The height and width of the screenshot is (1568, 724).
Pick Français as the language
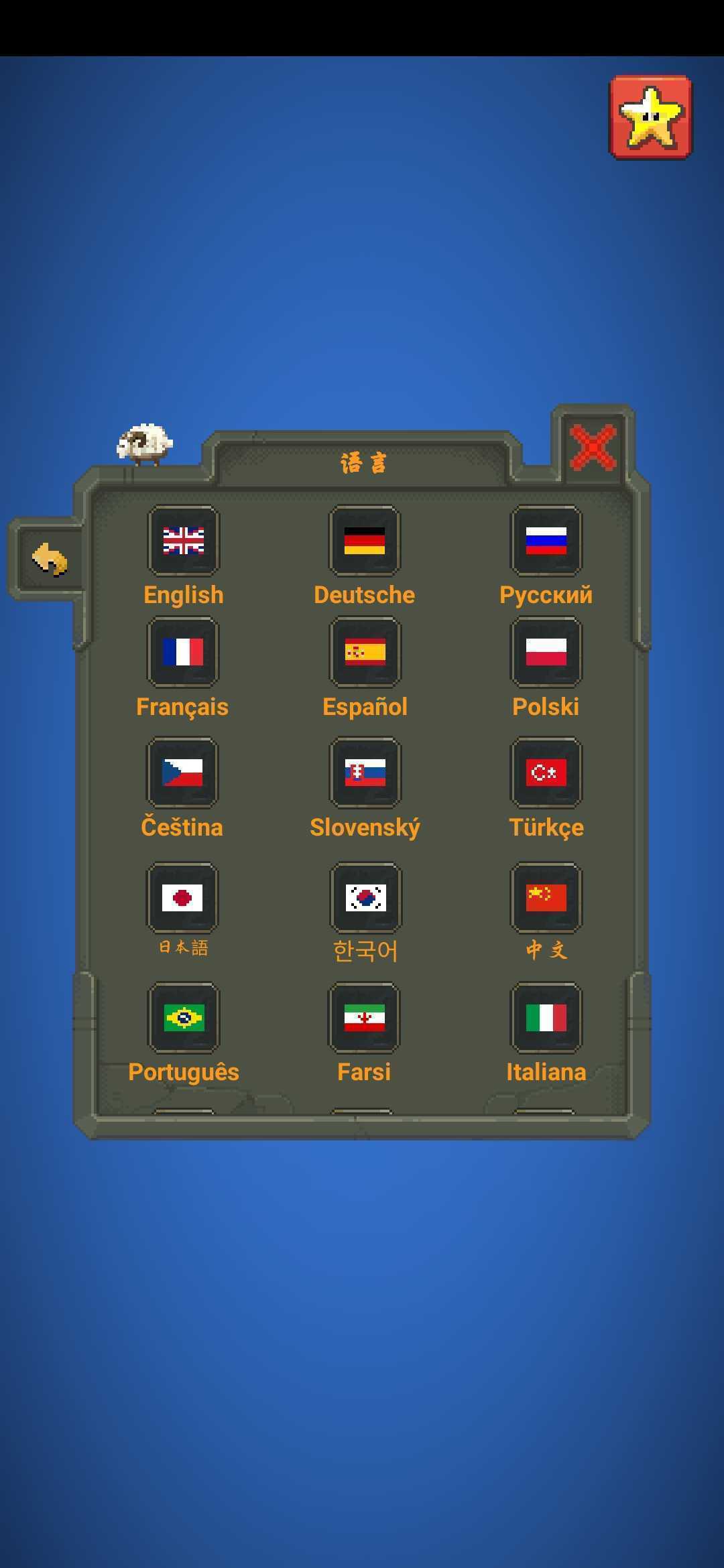(x=183, y=653)
